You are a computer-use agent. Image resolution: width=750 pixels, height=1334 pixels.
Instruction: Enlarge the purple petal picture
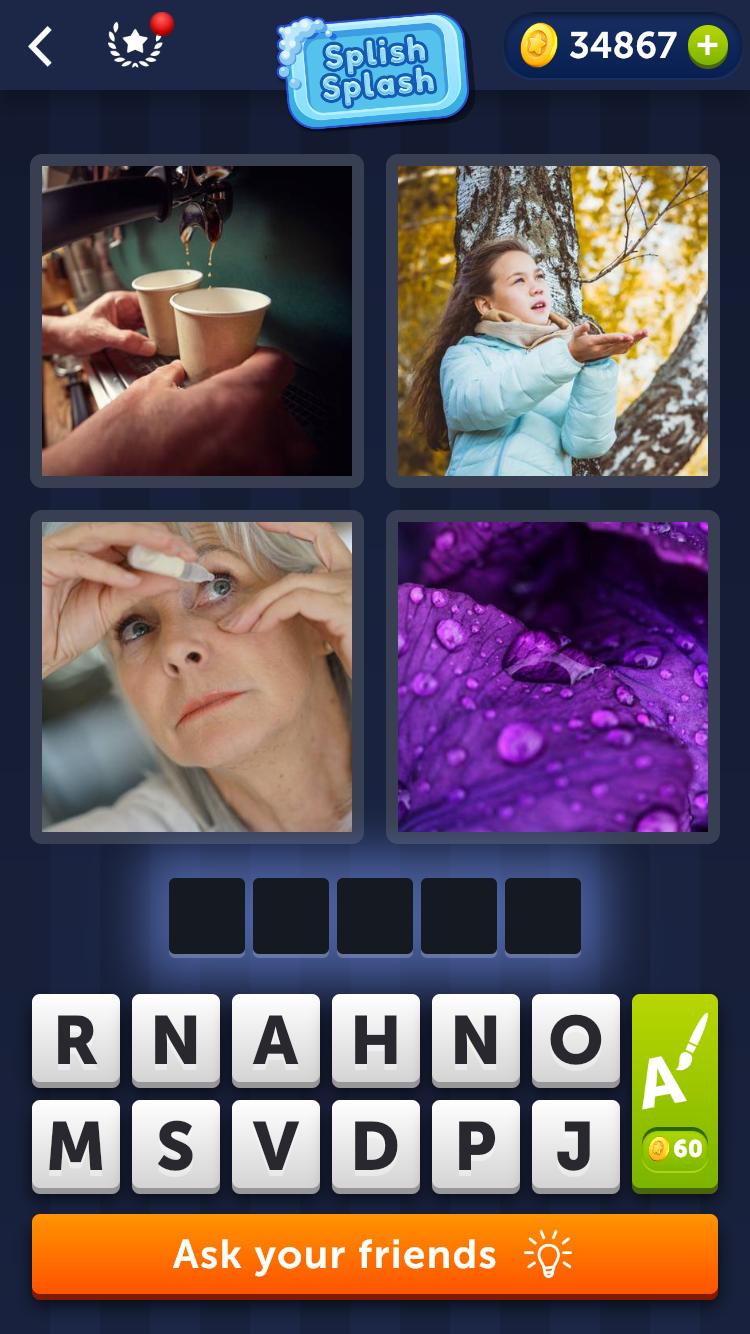pyautogui.click(x=553, y=677)
